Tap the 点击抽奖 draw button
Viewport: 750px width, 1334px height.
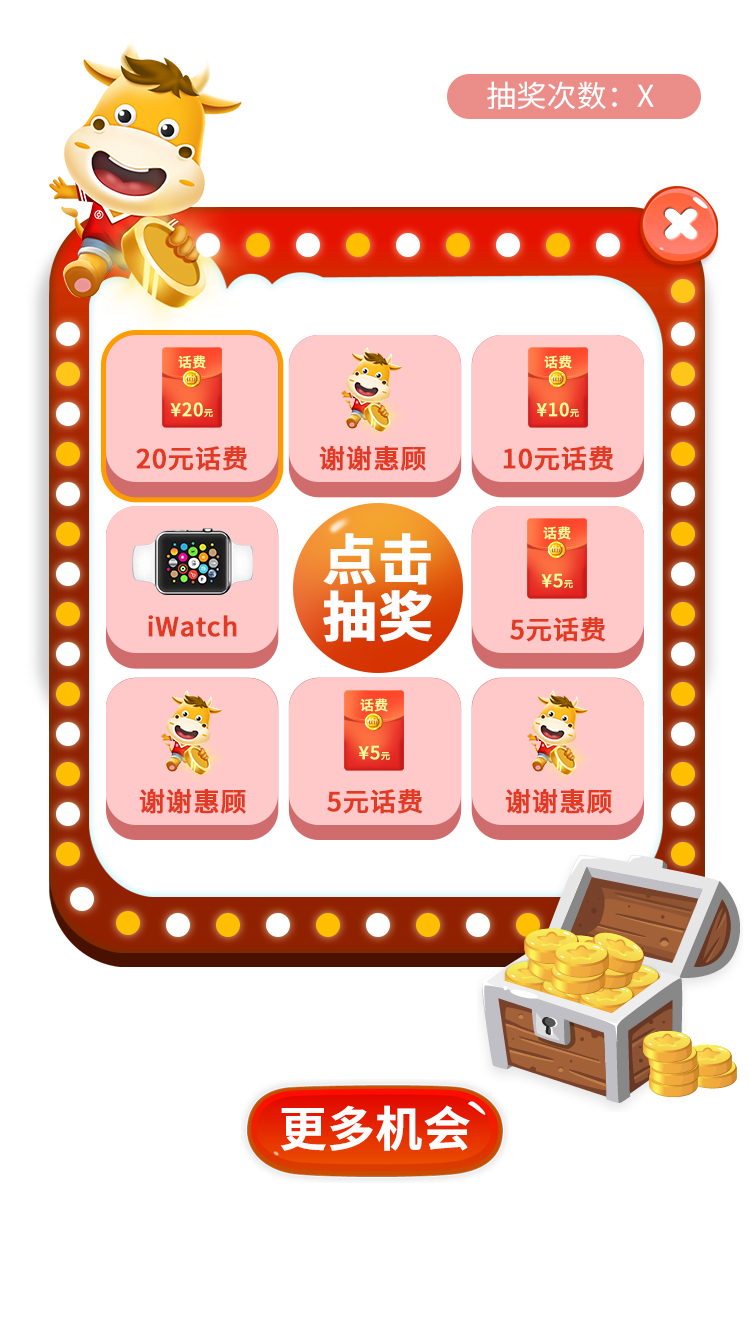[377, 588]
